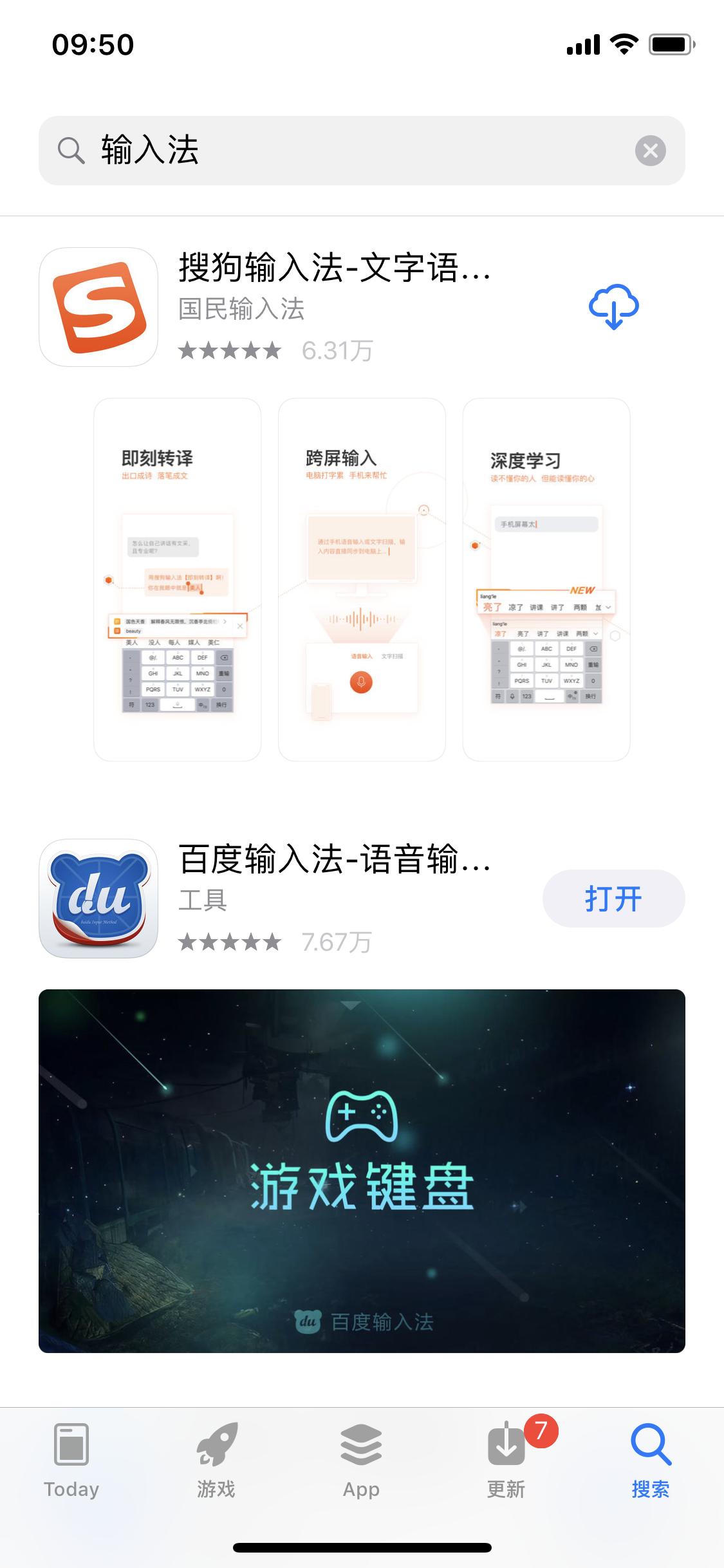View Sogou's star rating showing 6.31万
724x1568 pixels.
tap(277, 351)
